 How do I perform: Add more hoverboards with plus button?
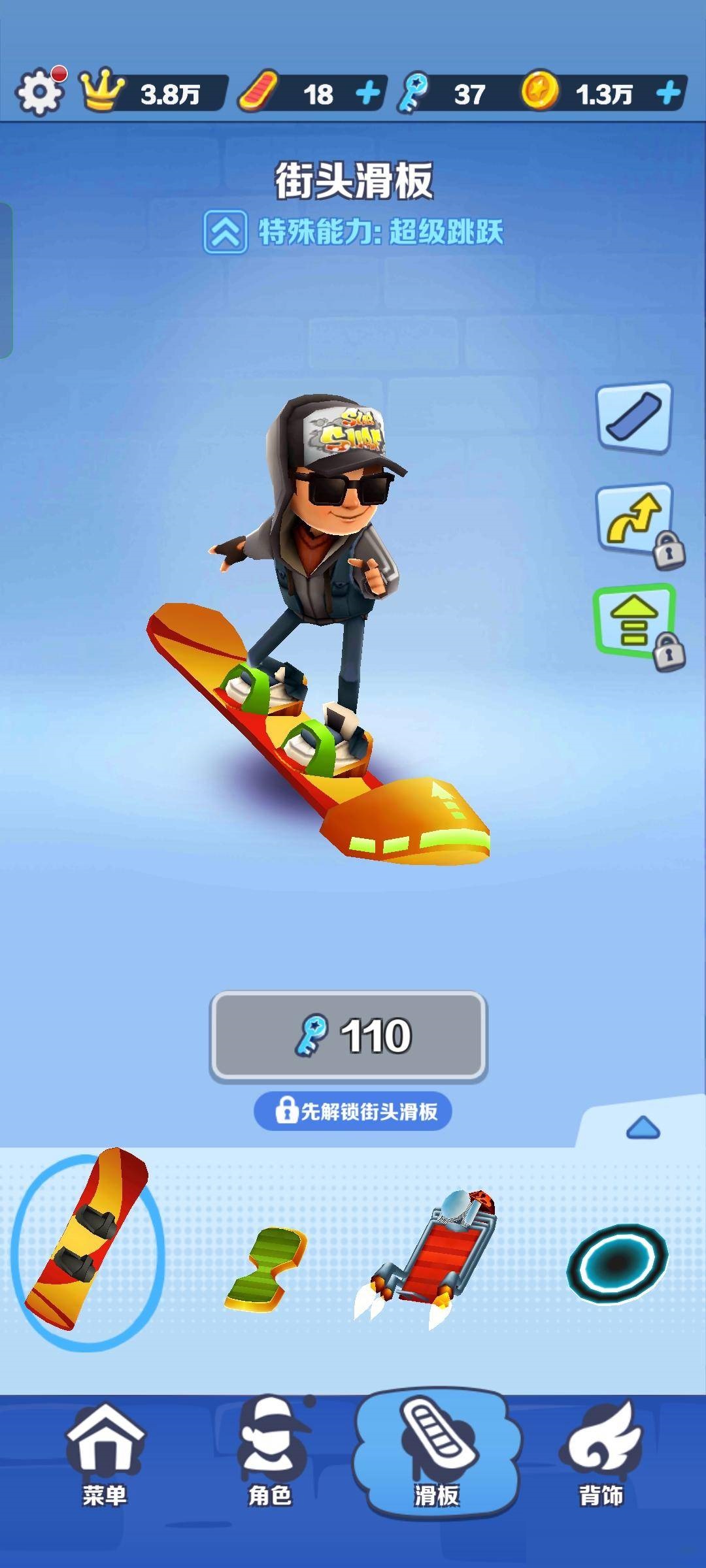click(368, 93)
